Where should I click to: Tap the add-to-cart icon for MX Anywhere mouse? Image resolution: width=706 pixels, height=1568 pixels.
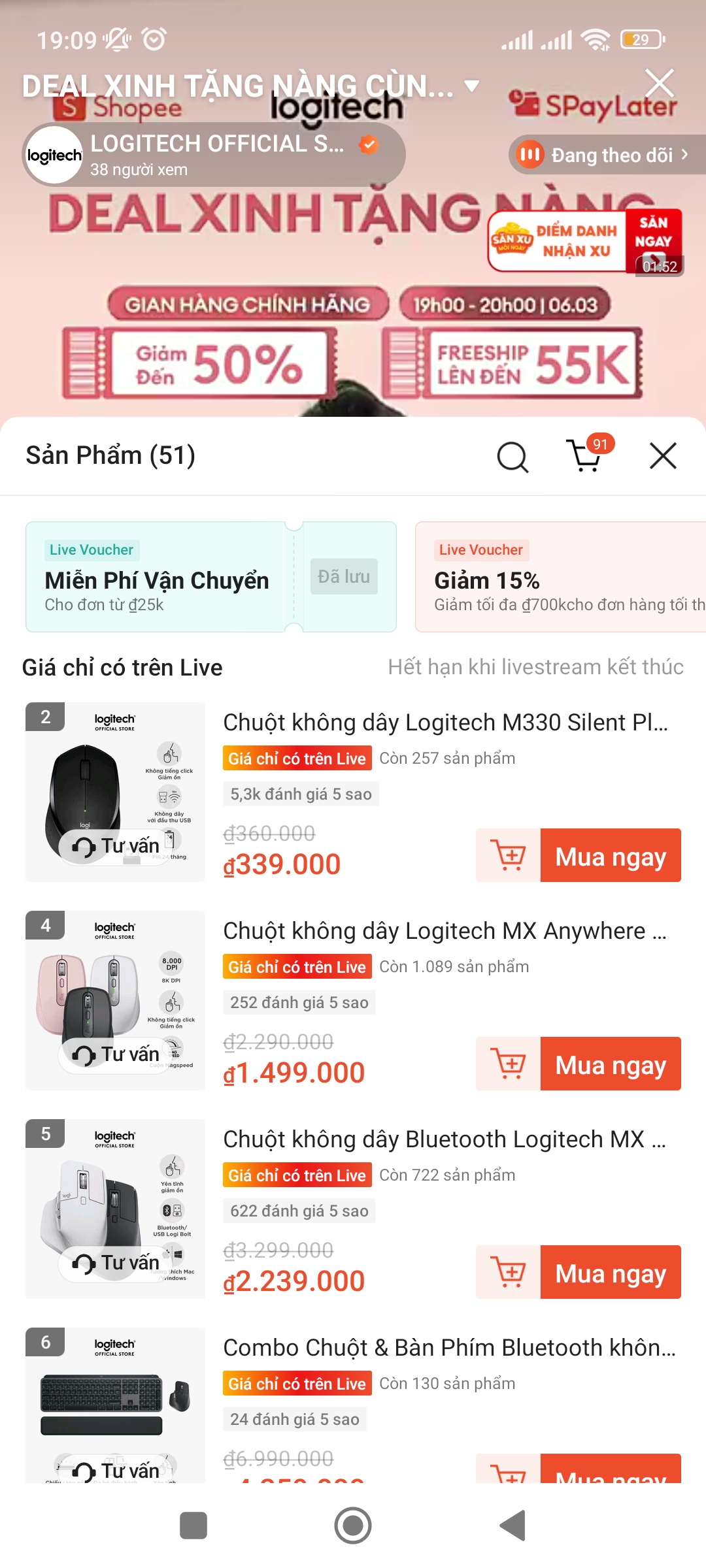tap(507, 1064)
